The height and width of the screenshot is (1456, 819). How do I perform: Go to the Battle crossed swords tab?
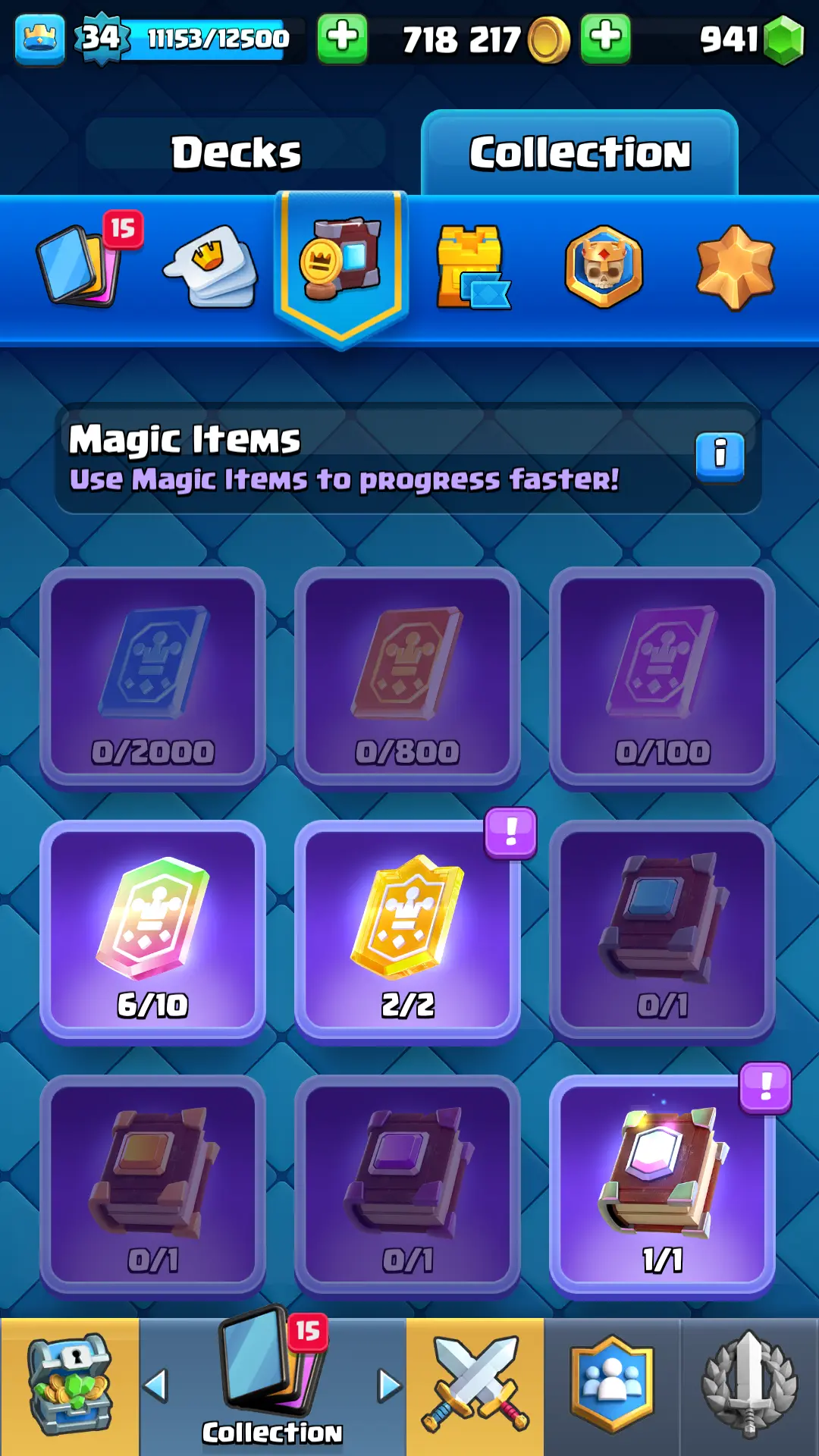[x=475, y=1386]
